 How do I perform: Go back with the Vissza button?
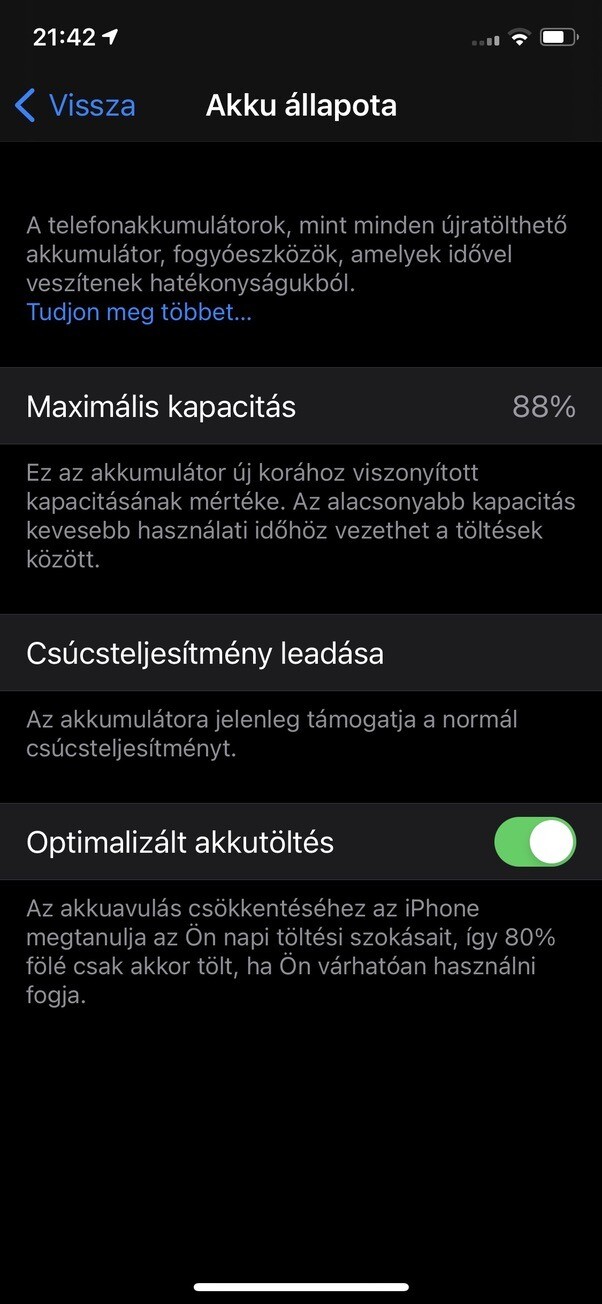click(75, 106)
